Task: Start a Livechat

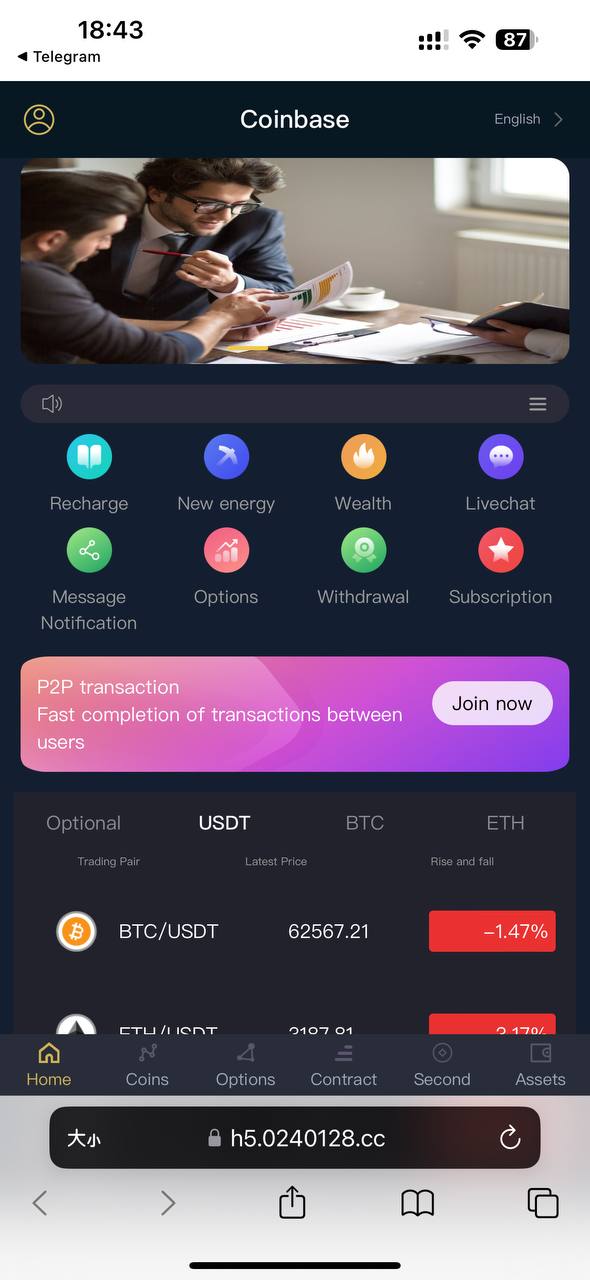Action: (500, 475)
